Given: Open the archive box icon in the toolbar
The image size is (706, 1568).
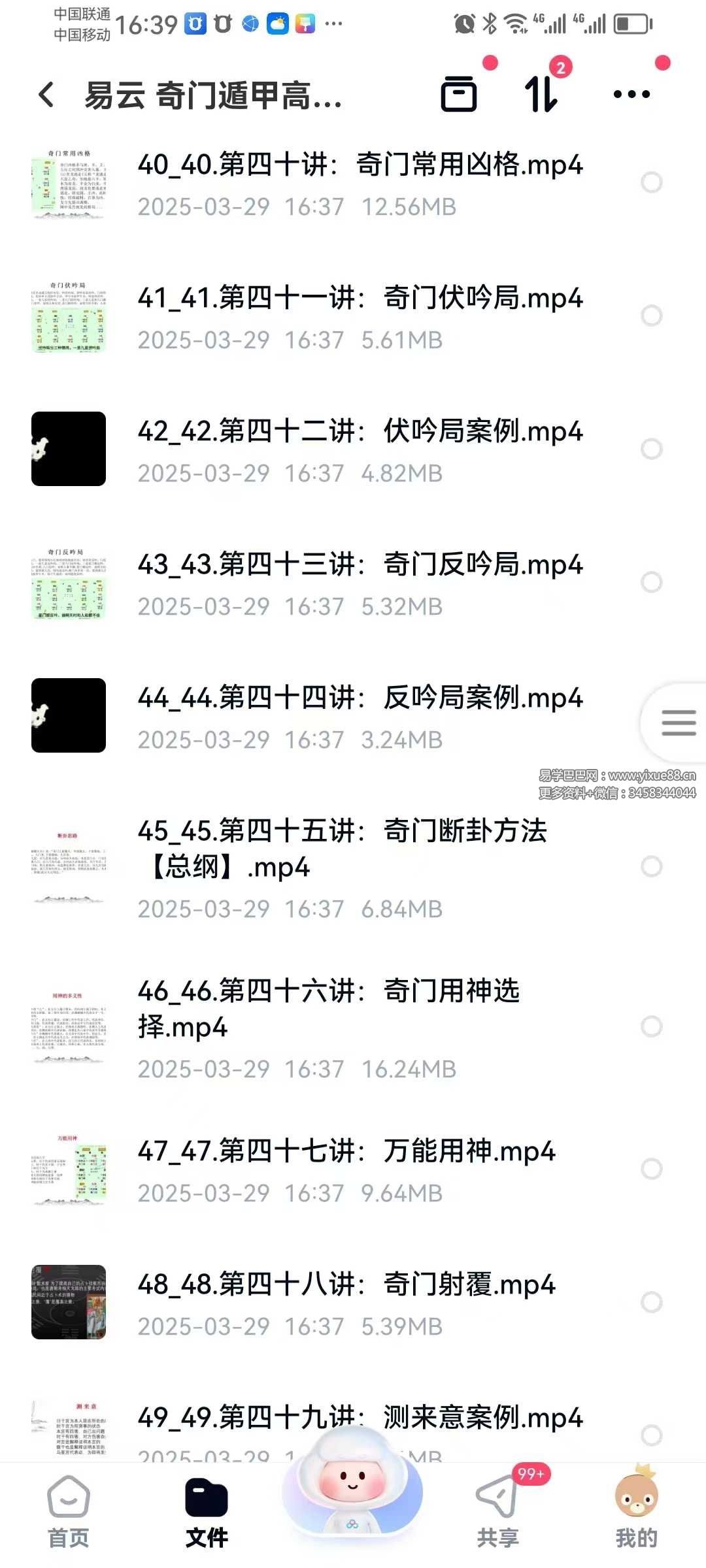Looking at the screenshot, I should pyautogui.click(x=459, y=94).
